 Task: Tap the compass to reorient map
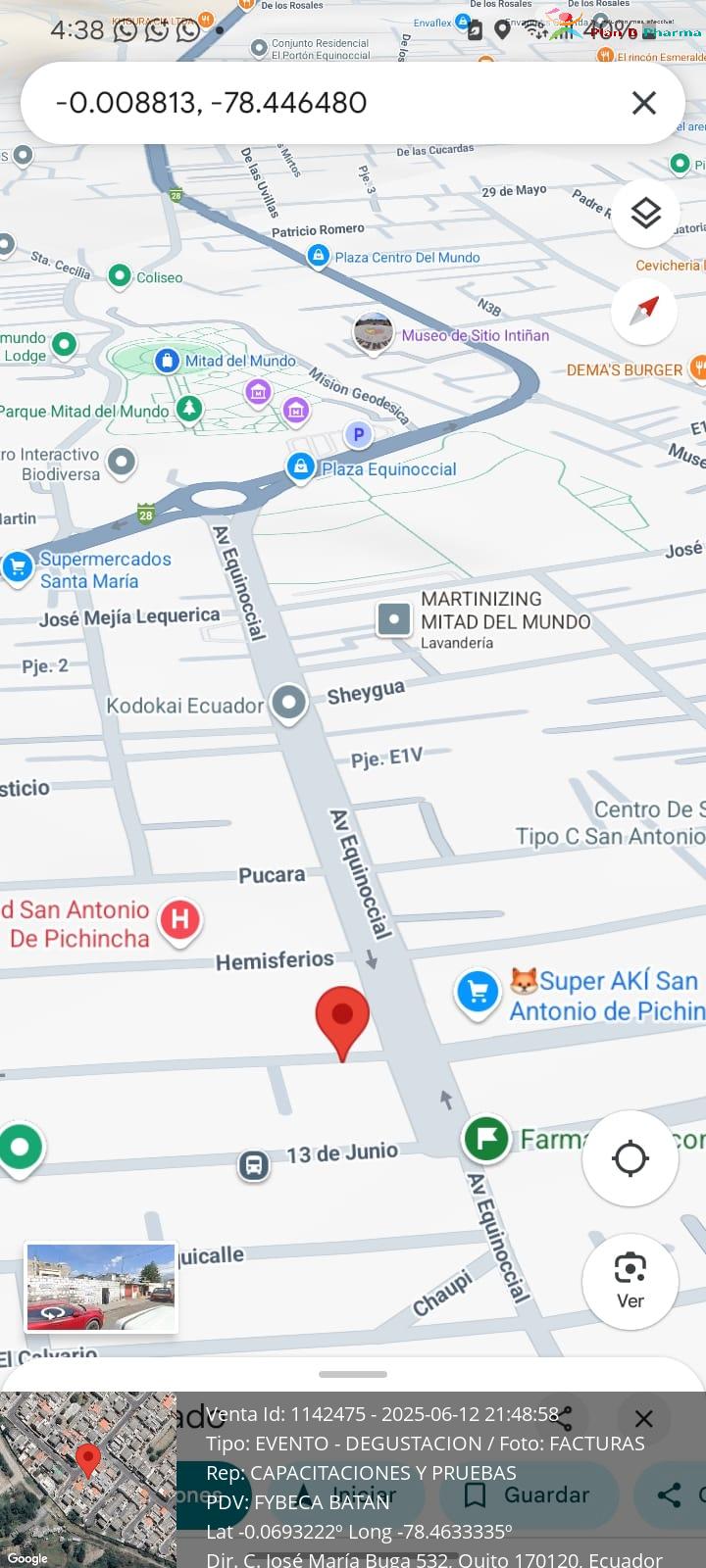coord(644,311)
